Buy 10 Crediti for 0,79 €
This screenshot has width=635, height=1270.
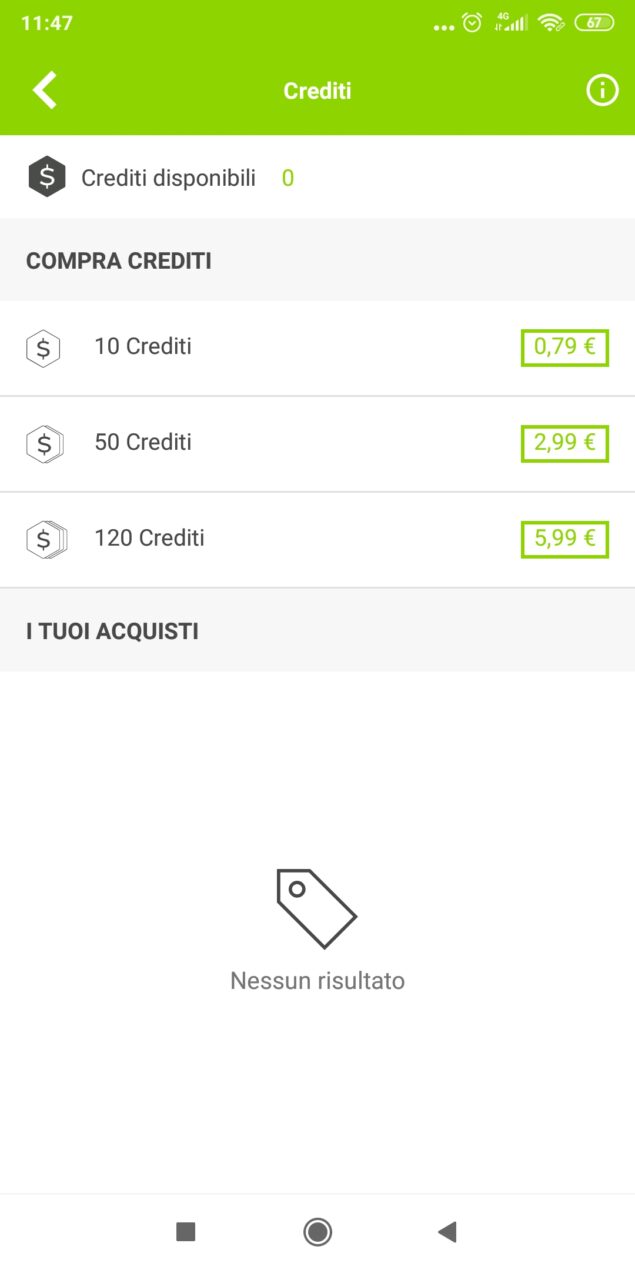[564, 348]
